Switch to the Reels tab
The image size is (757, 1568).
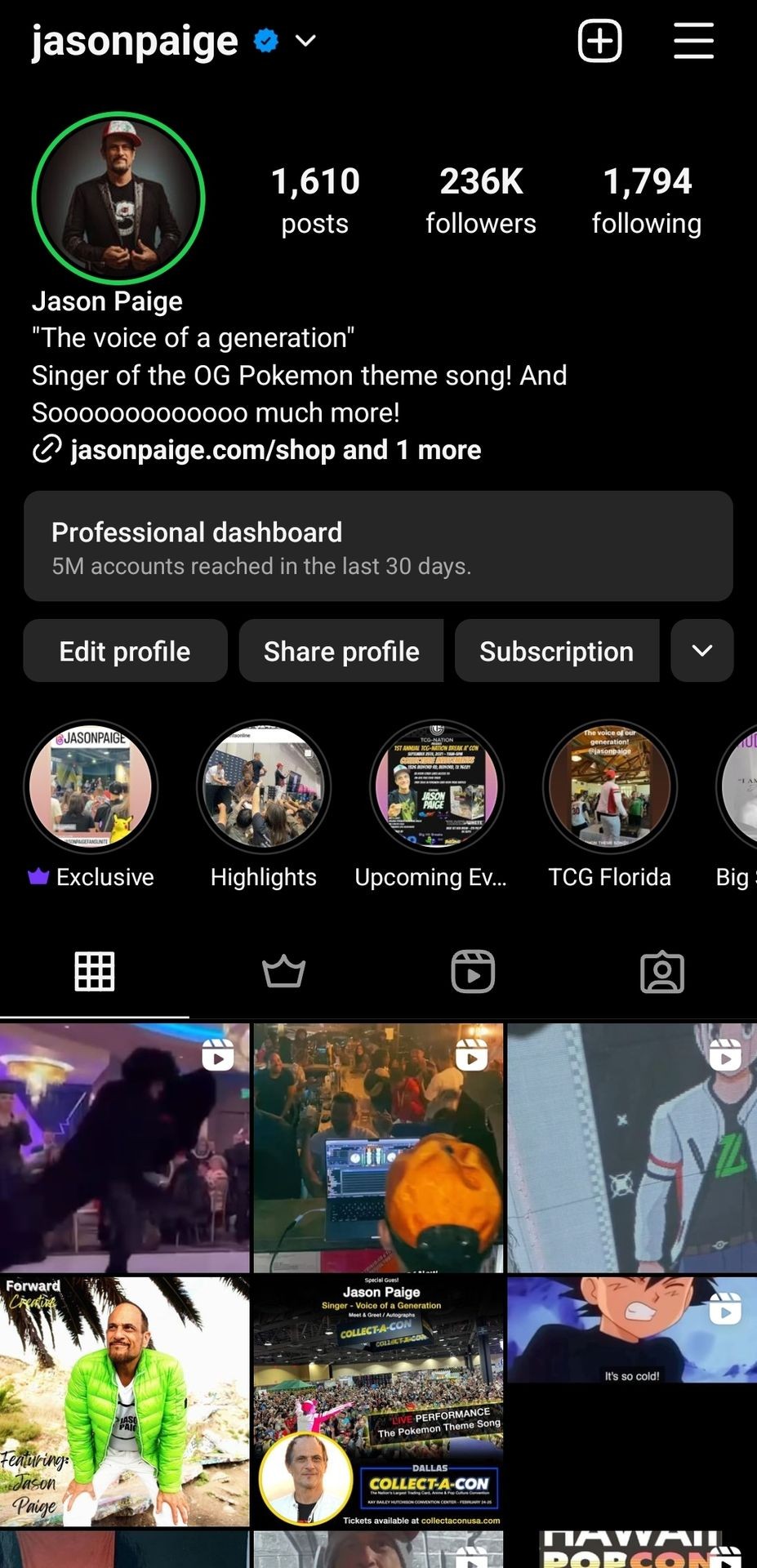473,972
